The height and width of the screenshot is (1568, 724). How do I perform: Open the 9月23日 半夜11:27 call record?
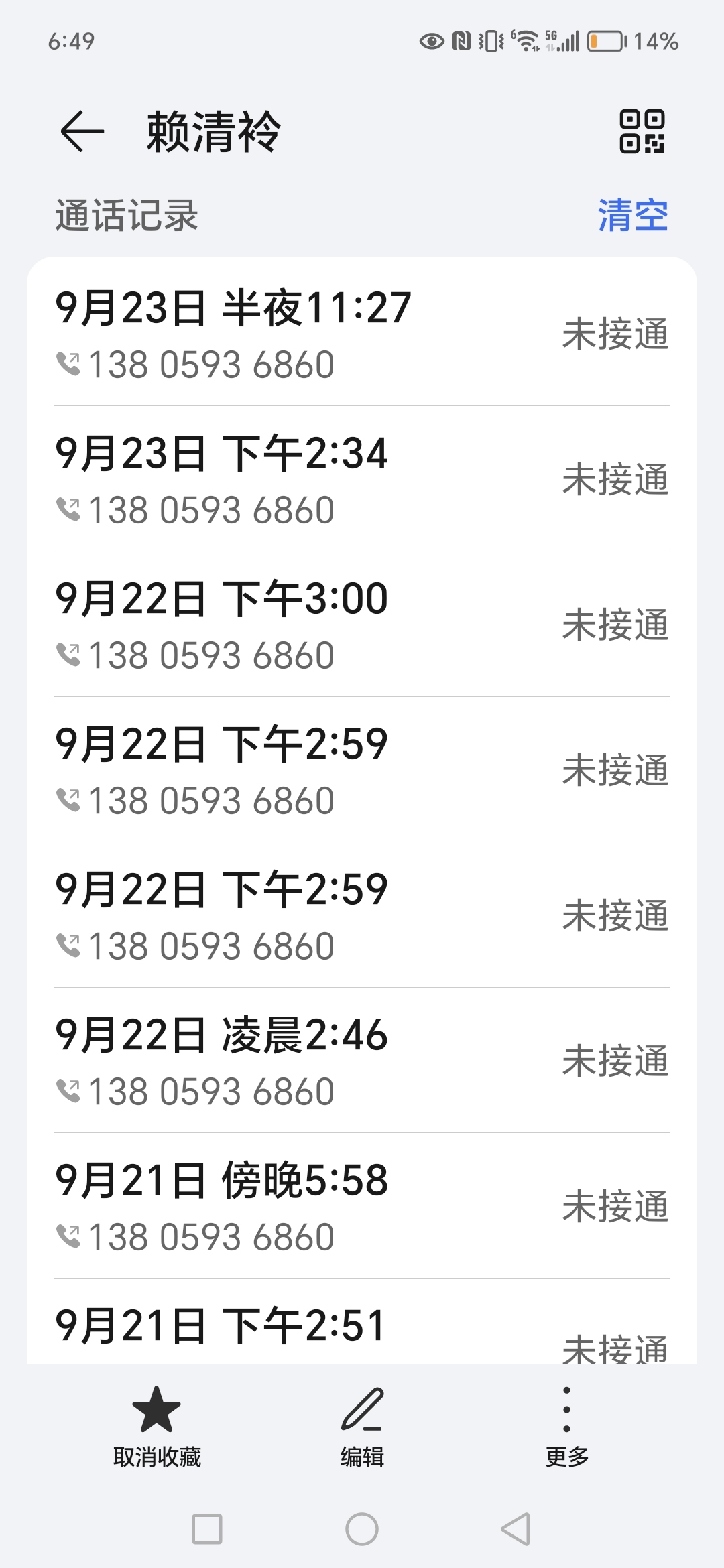coord(362,334)
